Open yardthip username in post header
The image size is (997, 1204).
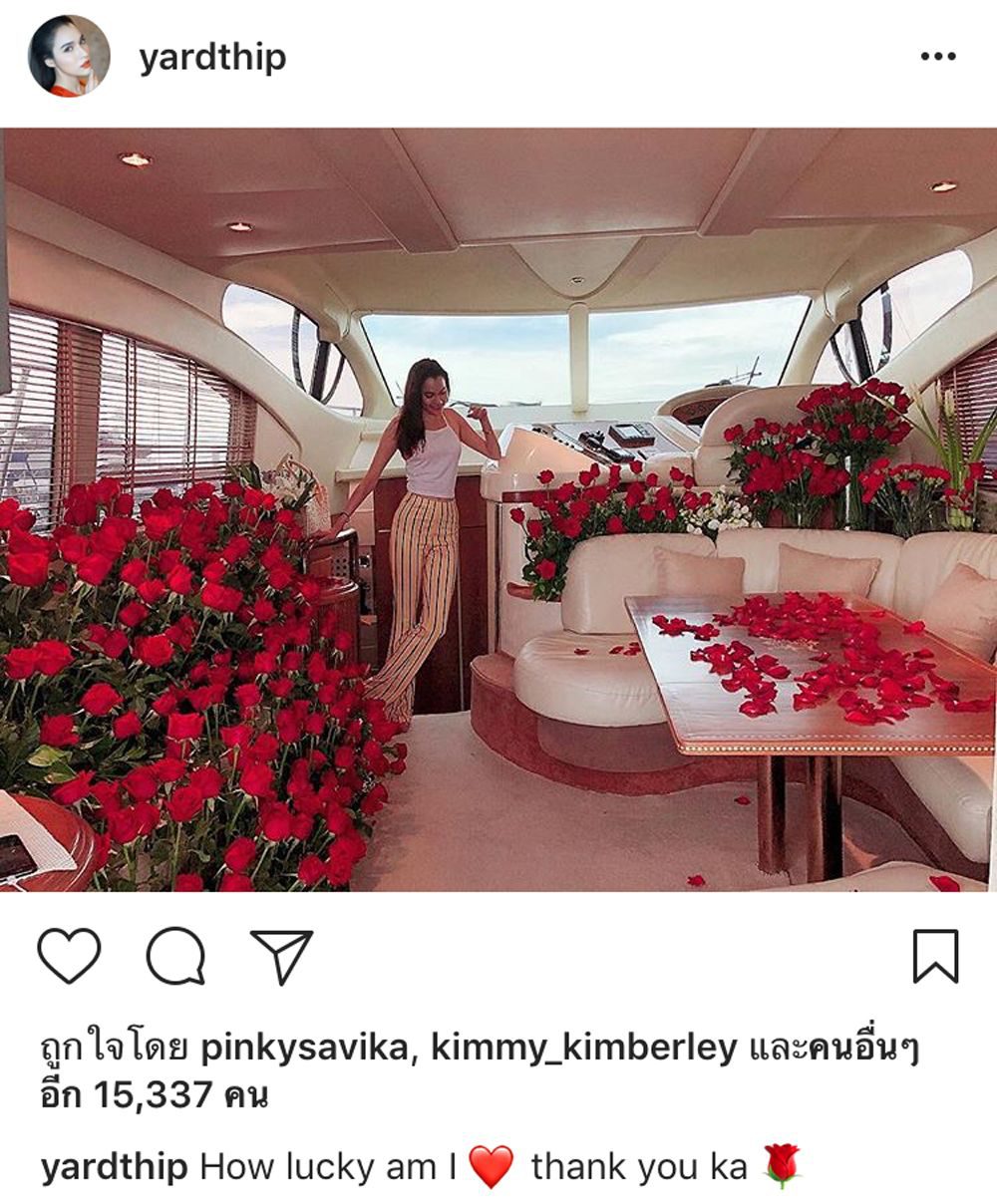(212, 57)
